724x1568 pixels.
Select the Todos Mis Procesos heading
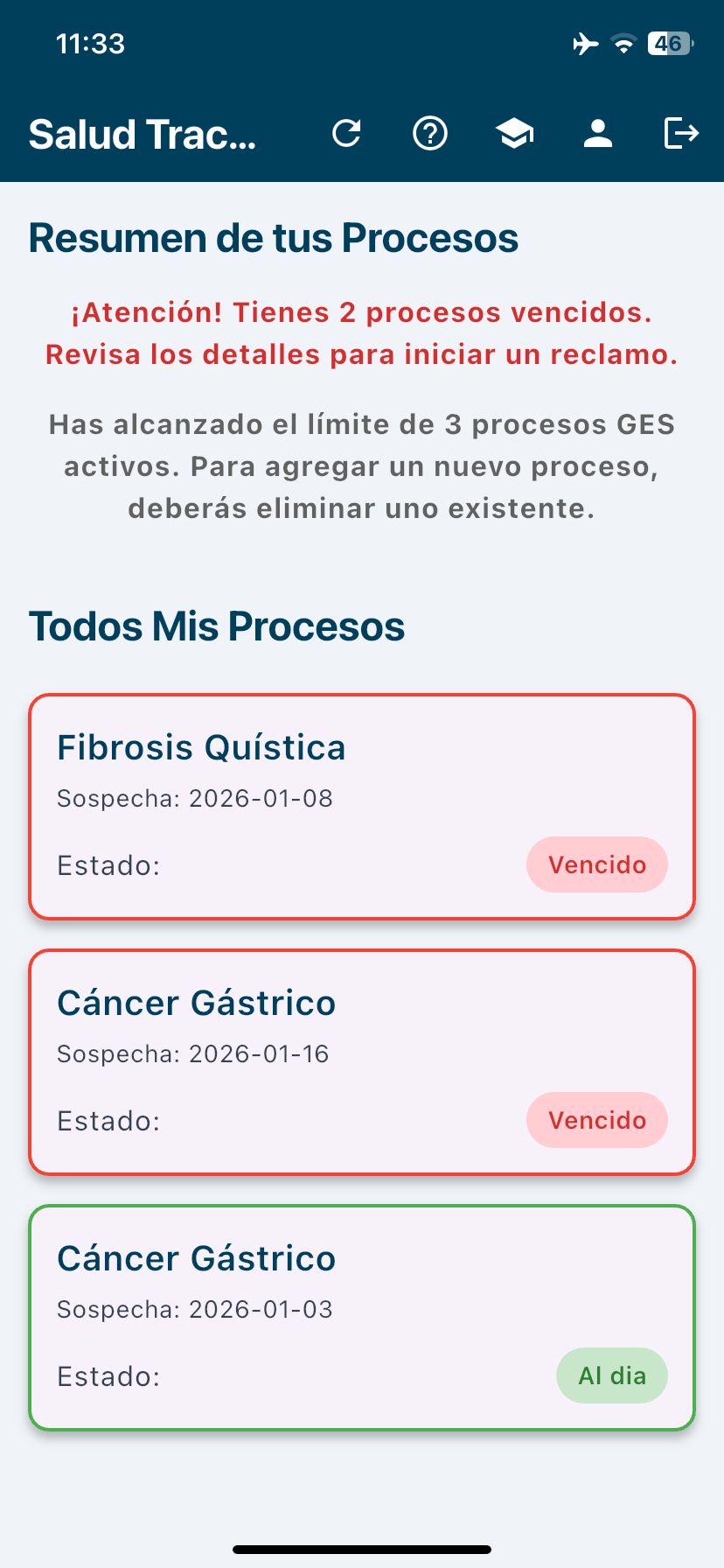216,625
